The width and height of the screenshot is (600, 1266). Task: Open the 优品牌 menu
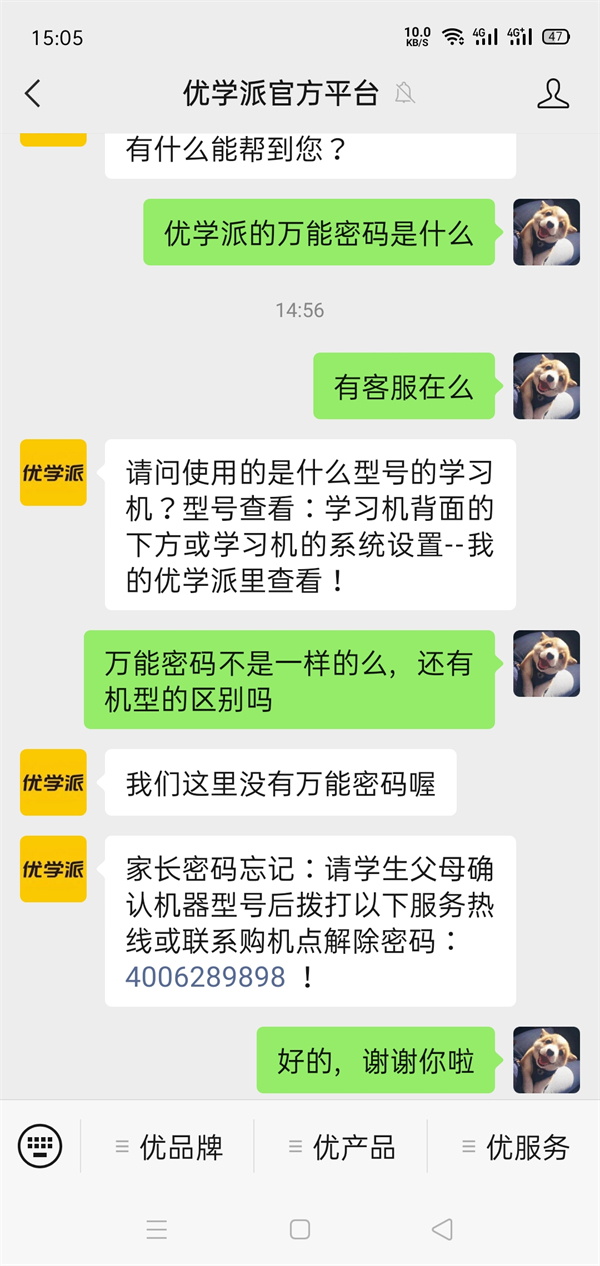[x=168, y=1147]
